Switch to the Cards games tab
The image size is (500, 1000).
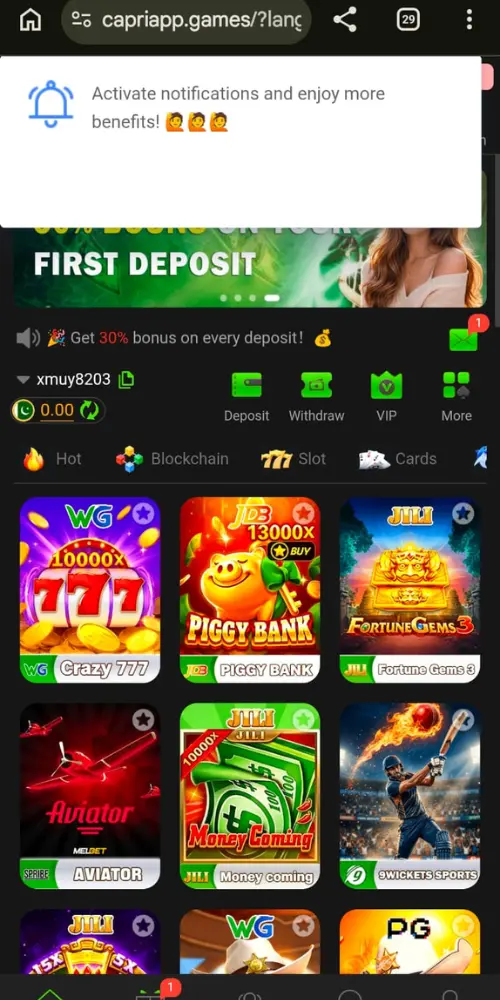398,459
